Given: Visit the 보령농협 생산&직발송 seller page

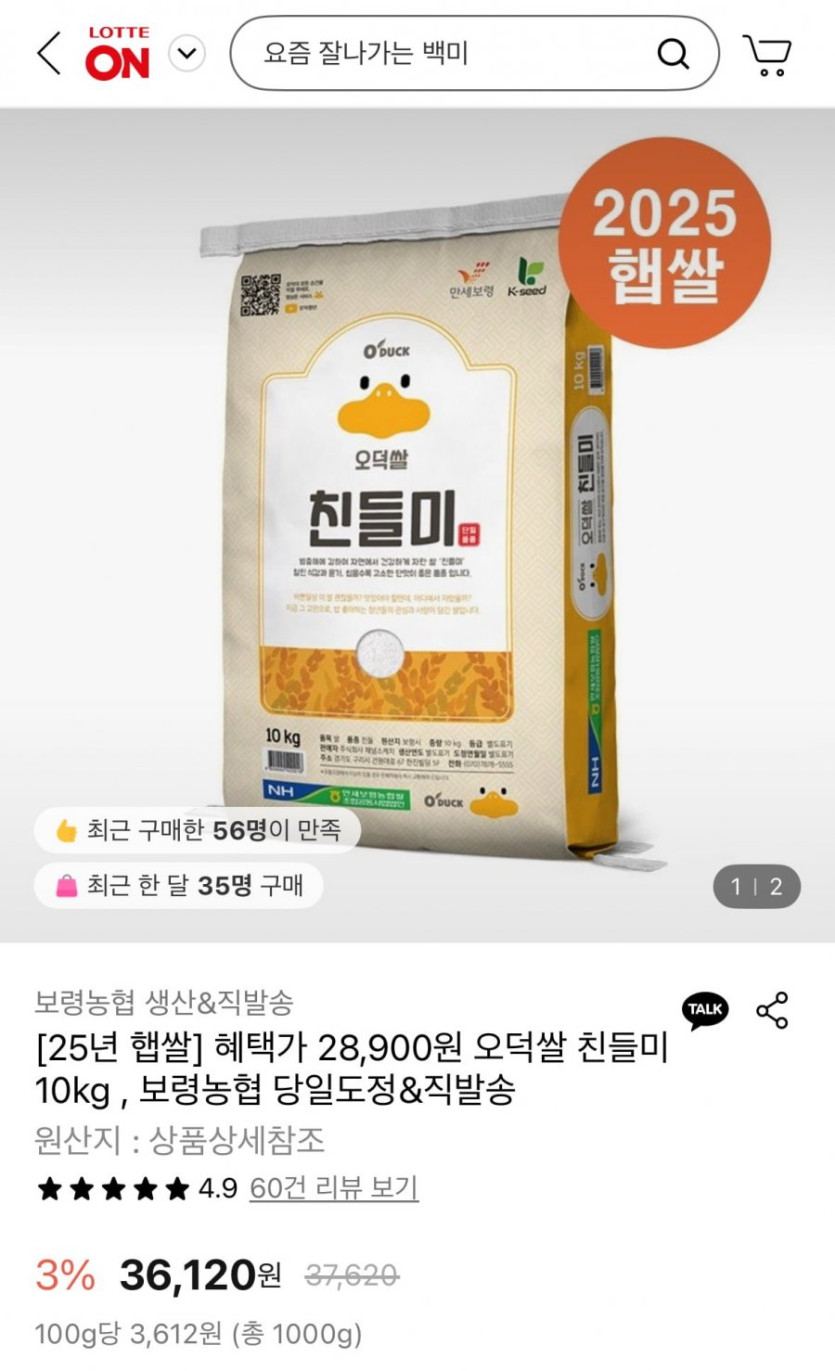Looking at the screenshot, I should [x=164, y=1001].
